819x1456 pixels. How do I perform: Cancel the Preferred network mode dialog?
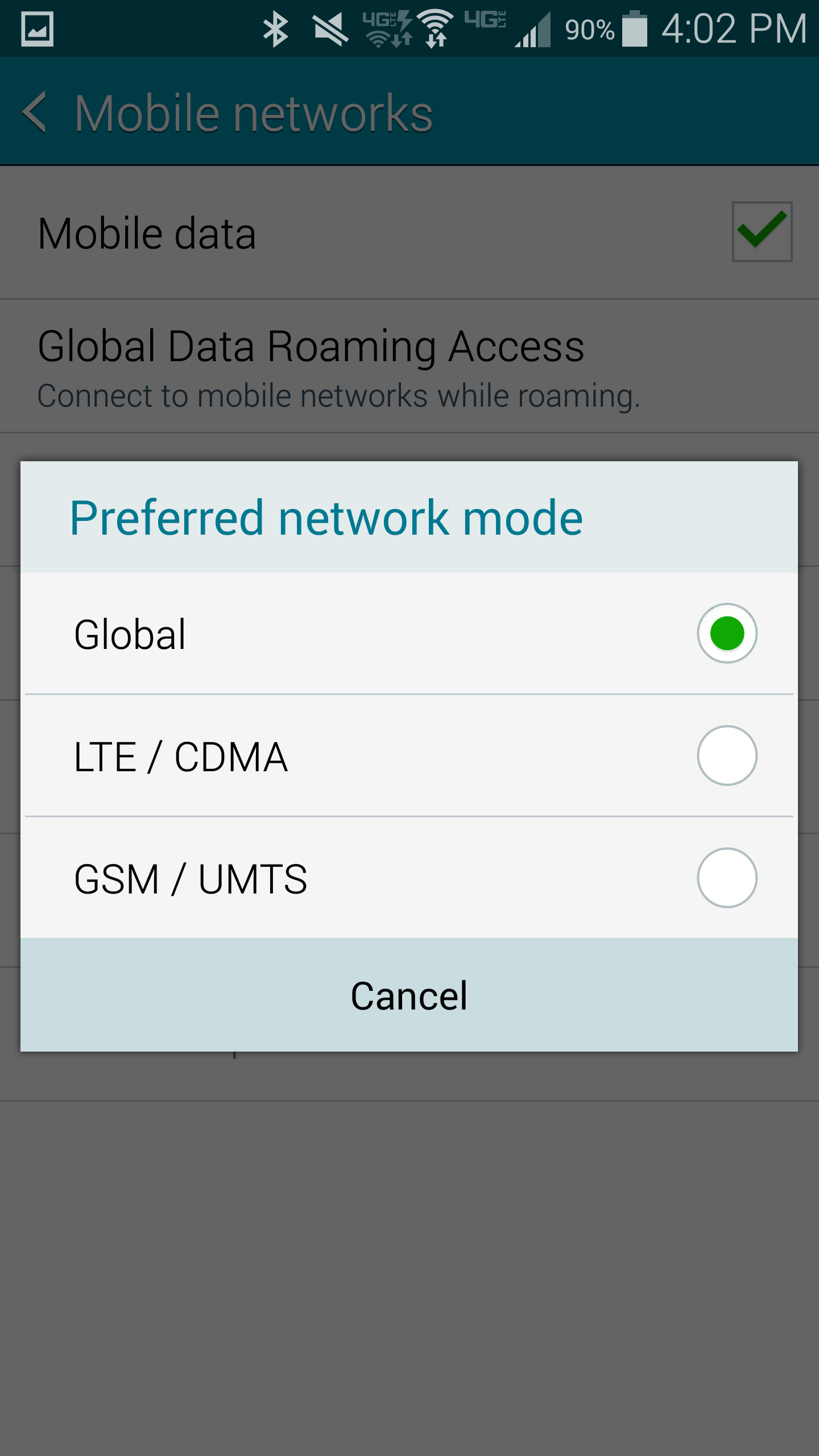coord(409,995)
